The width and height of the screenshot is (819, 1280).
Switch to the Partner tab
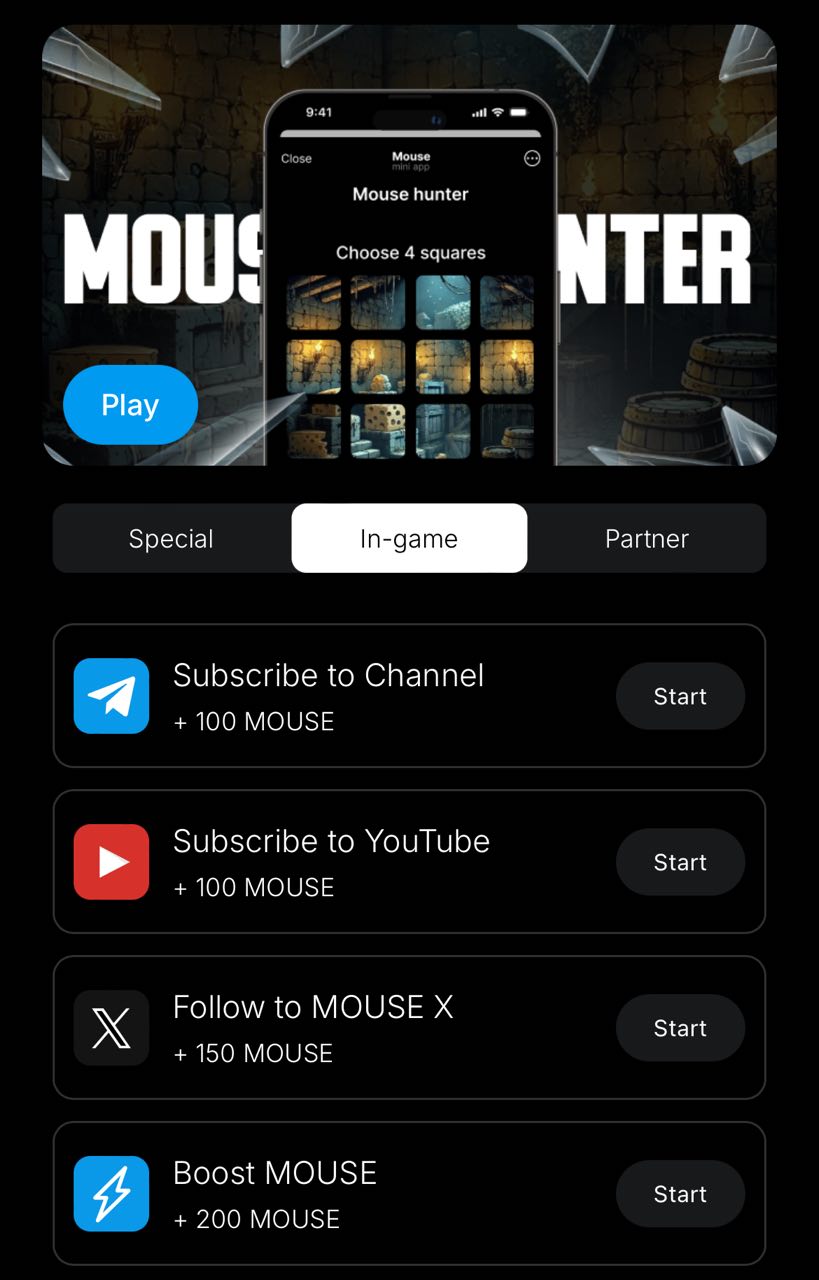click(647, 539)
